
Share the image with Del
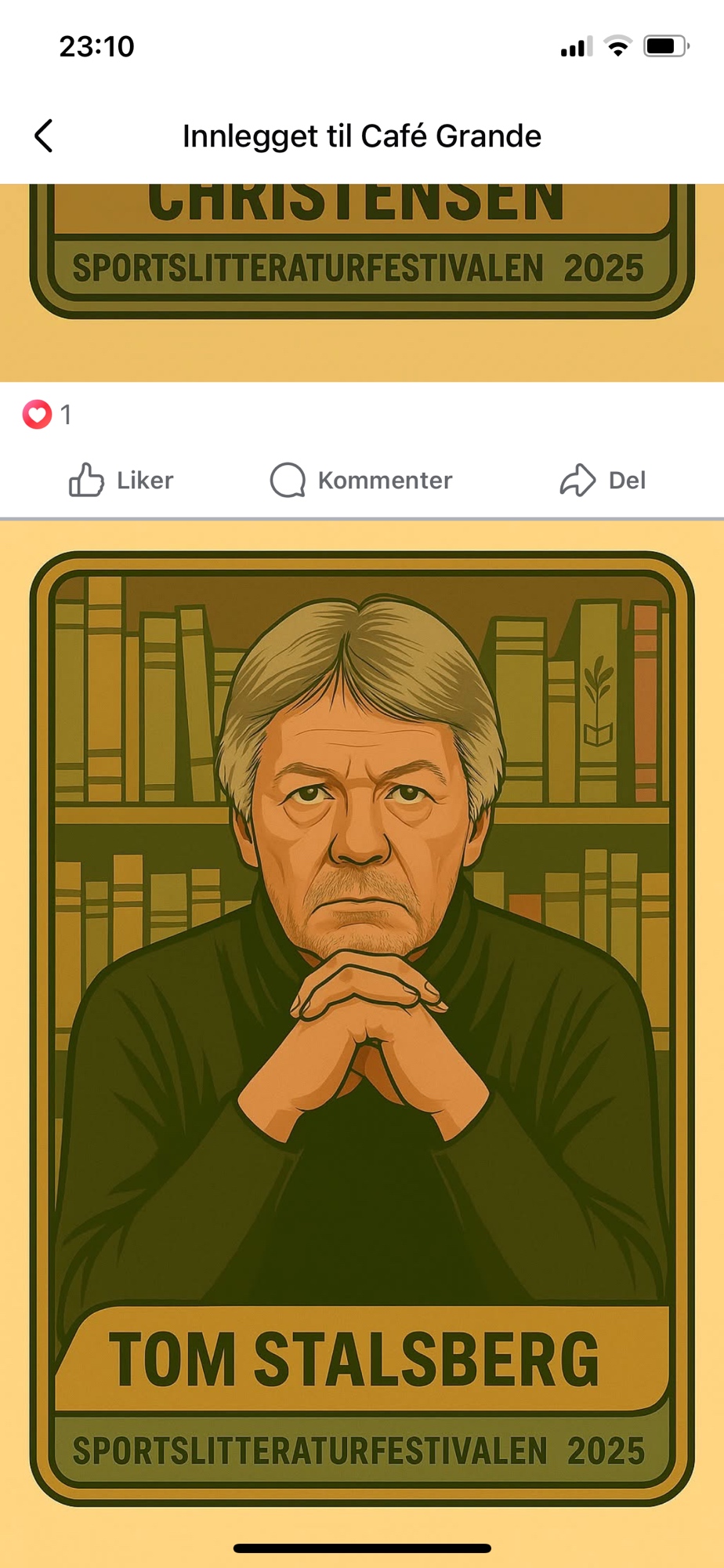coord(603,480)
